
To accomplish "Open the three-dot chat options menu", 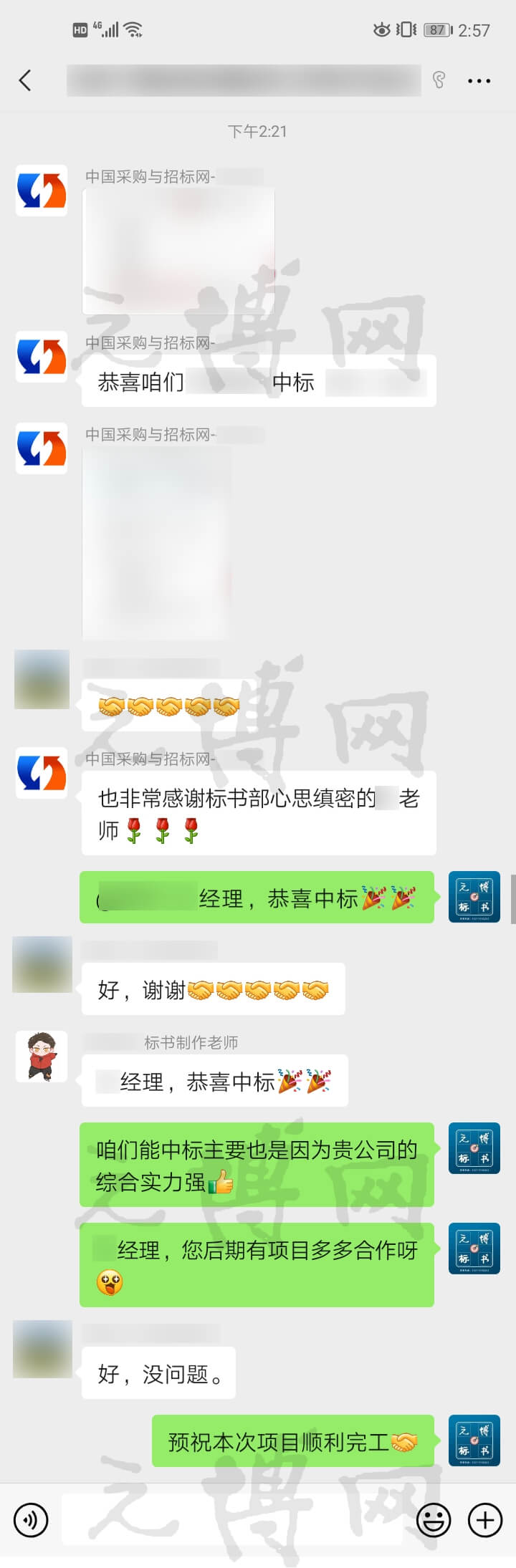I will pos(479,81).
